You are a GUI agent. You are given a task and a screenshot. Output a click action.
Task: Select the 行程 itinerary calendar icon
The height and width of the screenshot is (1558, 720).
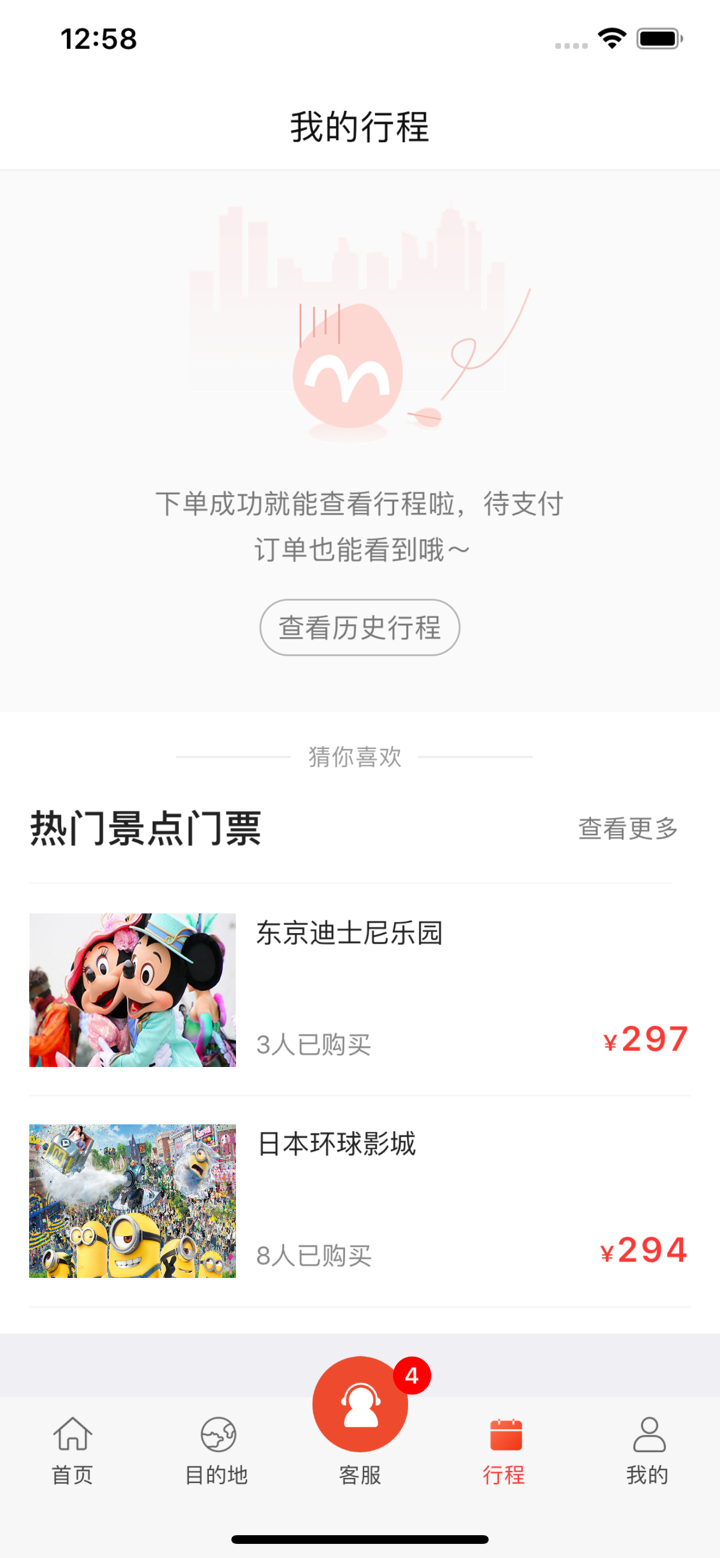tap(503, 1434)
